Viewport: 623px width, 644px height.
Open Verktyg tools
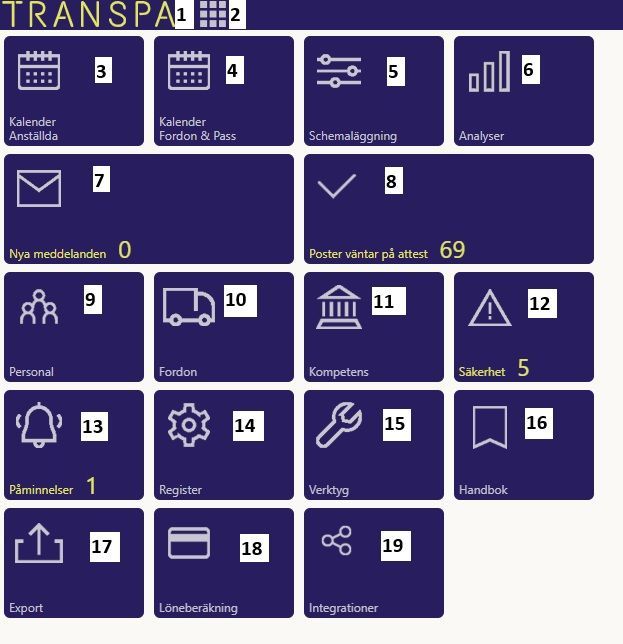click(374, 445)
